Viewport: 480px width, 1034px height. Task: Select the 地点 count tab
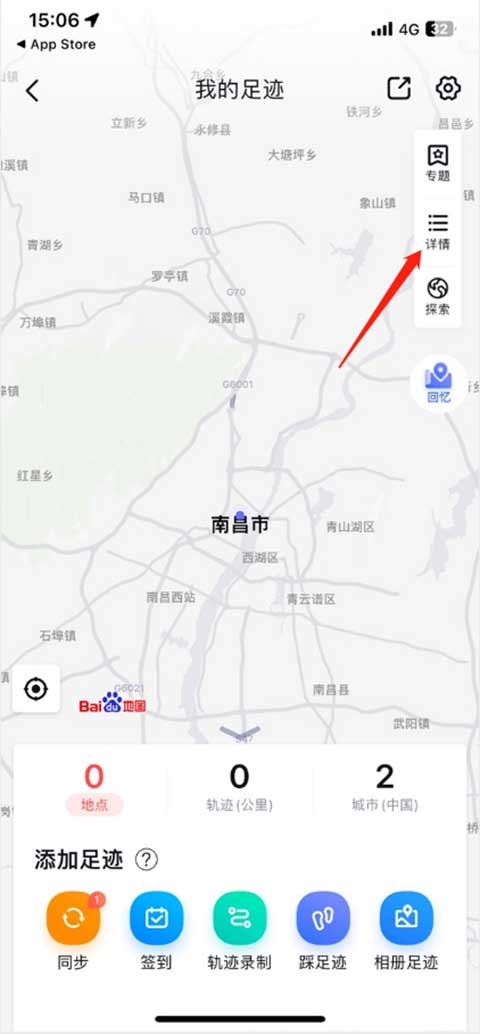click(94, 787)
